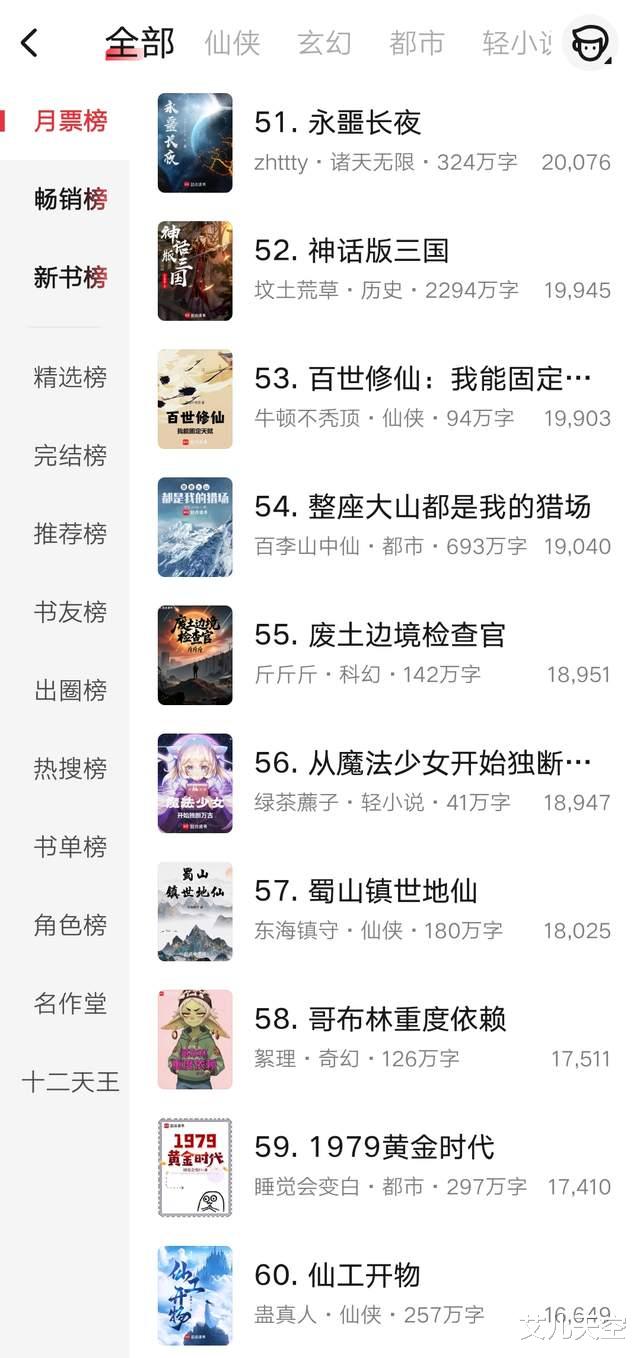Screen dimensions: 640x1358
Task: Tap the cover of 仙工开物
Action: pyautogui.click(x=195, y=1295)
